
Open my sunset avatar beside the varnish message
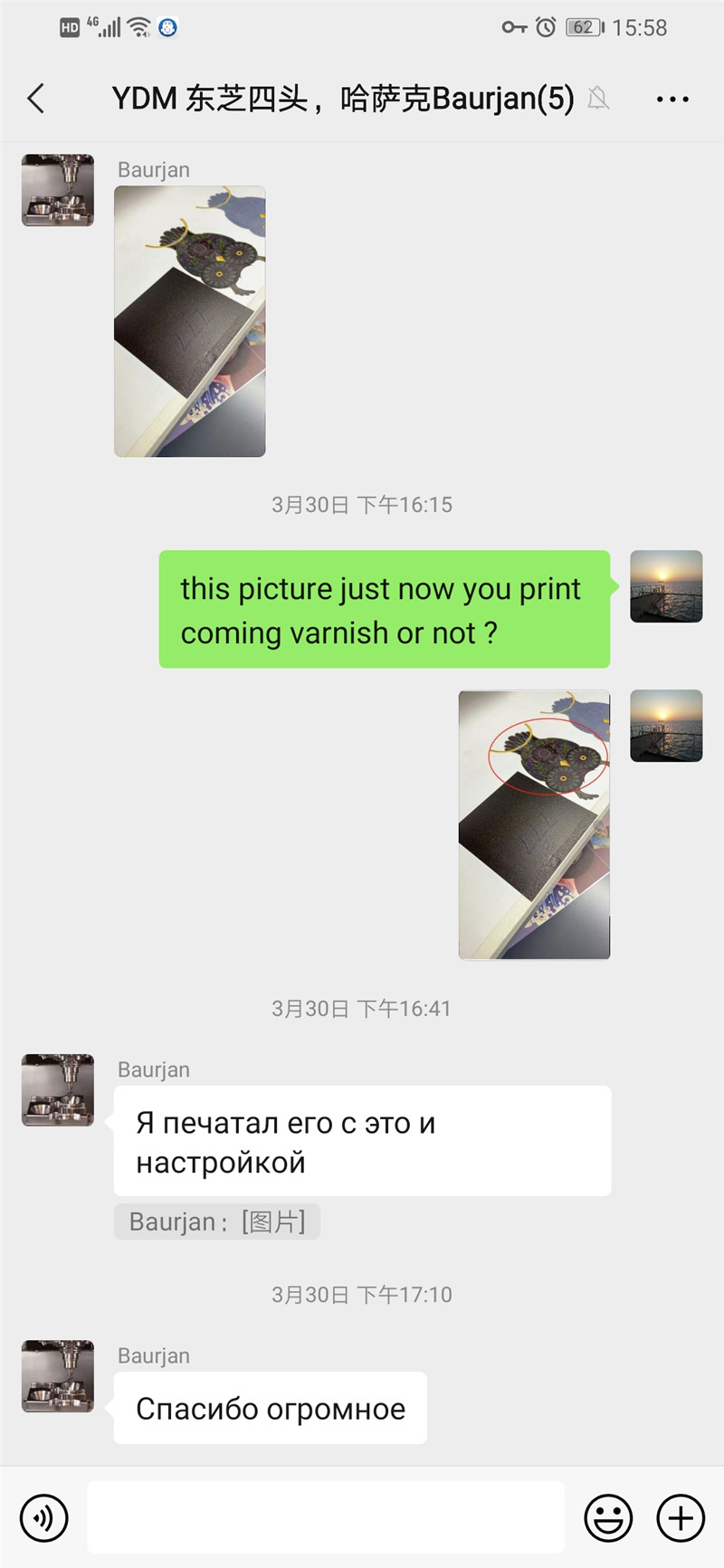(x=666, y=586)
